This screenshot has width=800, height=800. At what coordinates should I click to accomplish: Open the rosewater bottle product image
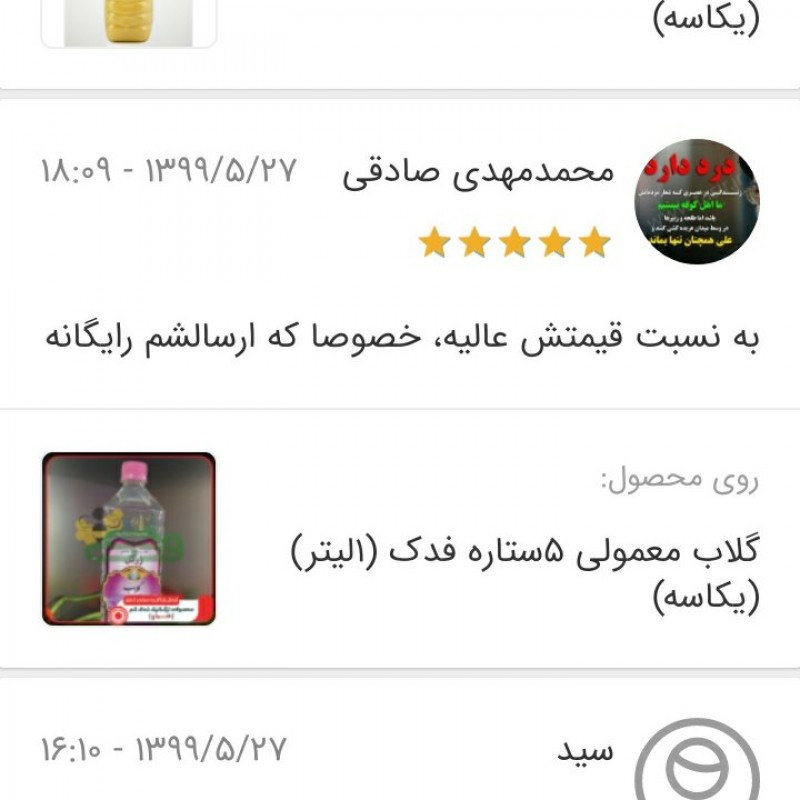pos(129,539)
